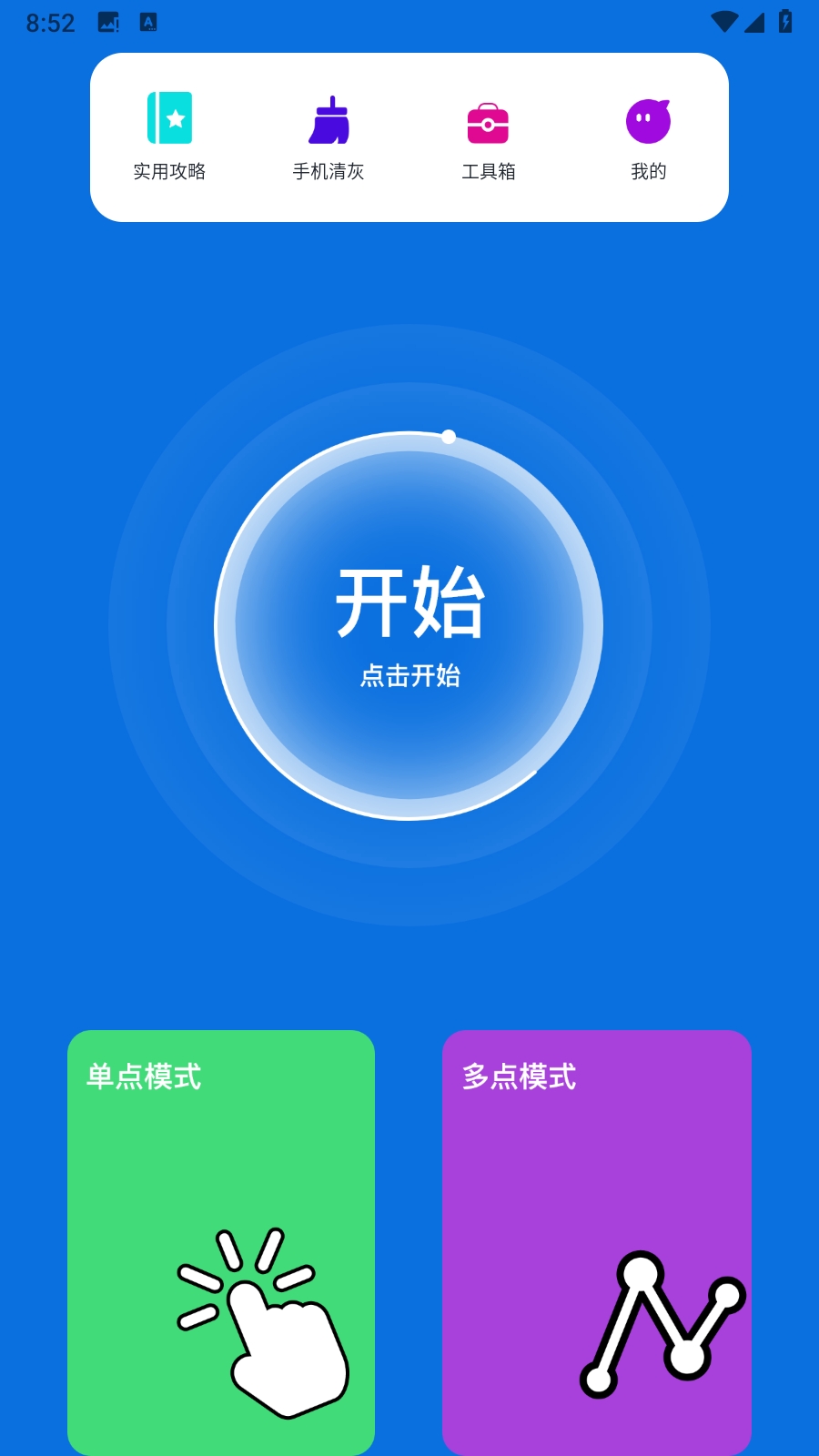819x1456 pixels.
Task: Go to 我的 profile page
Action: point(648,136)
